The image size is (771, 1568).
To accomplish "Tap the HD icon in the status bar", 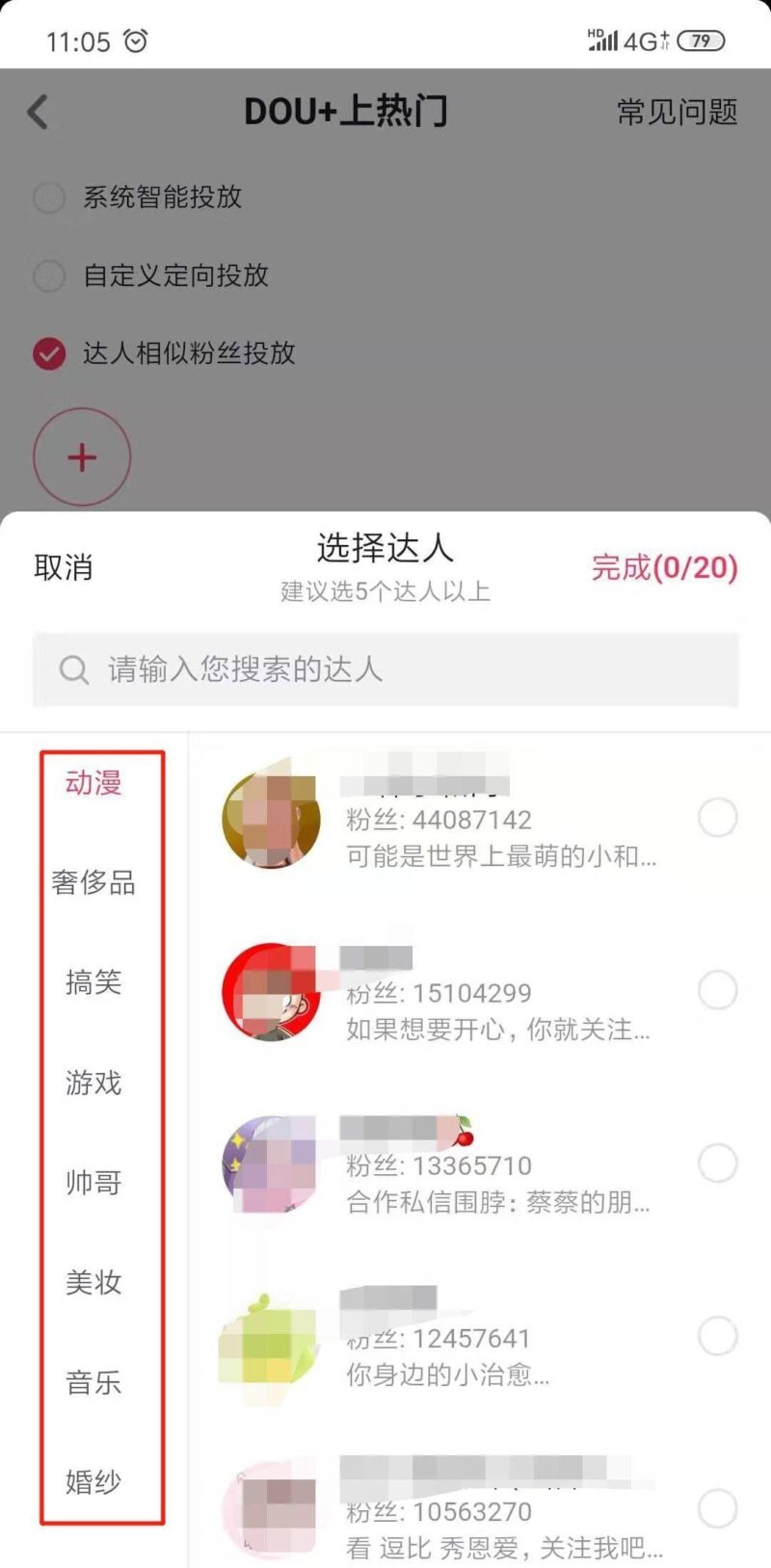I will [x=594, y=35].
